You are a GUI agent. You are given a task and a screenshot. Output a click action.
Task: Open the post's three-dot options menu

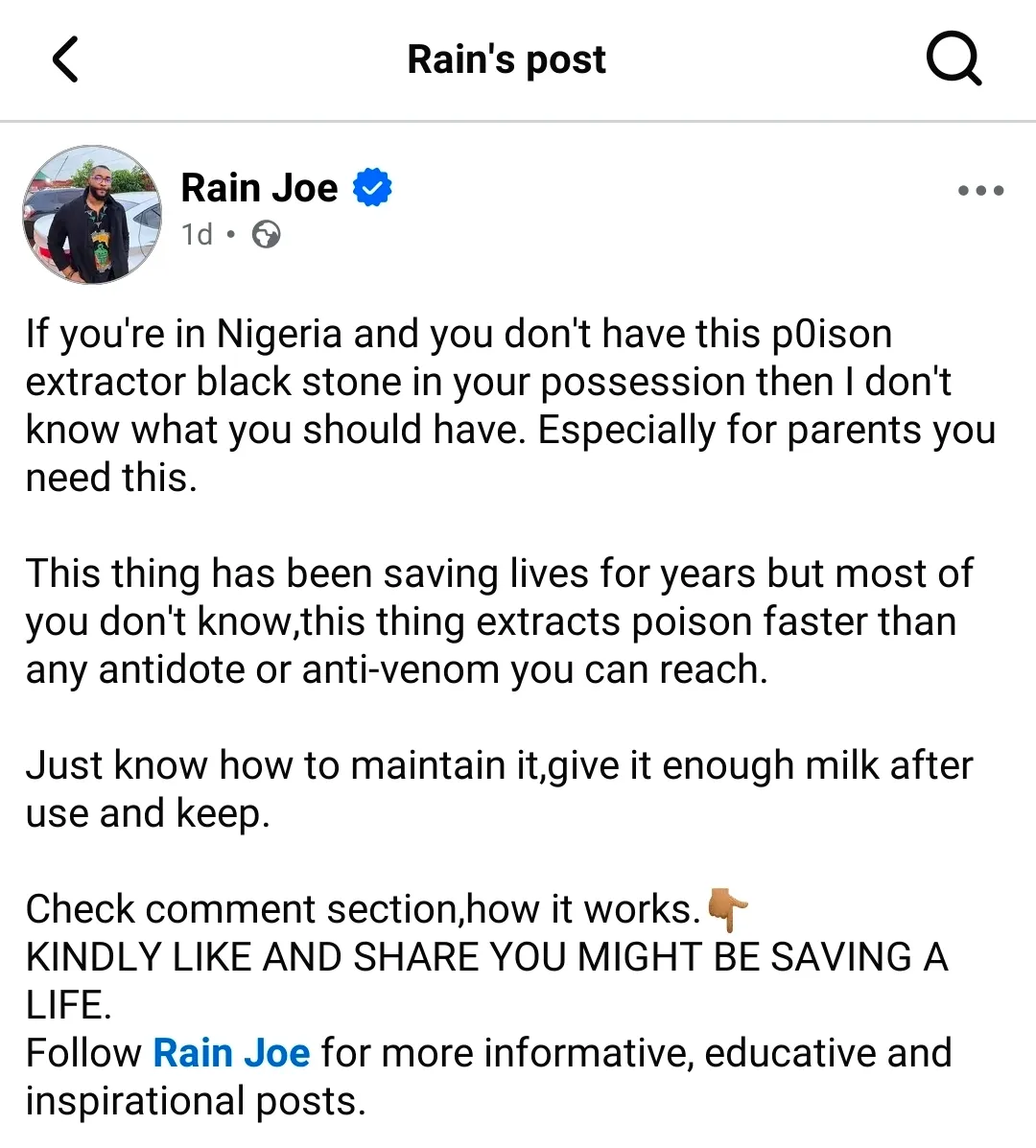(980, 191)
